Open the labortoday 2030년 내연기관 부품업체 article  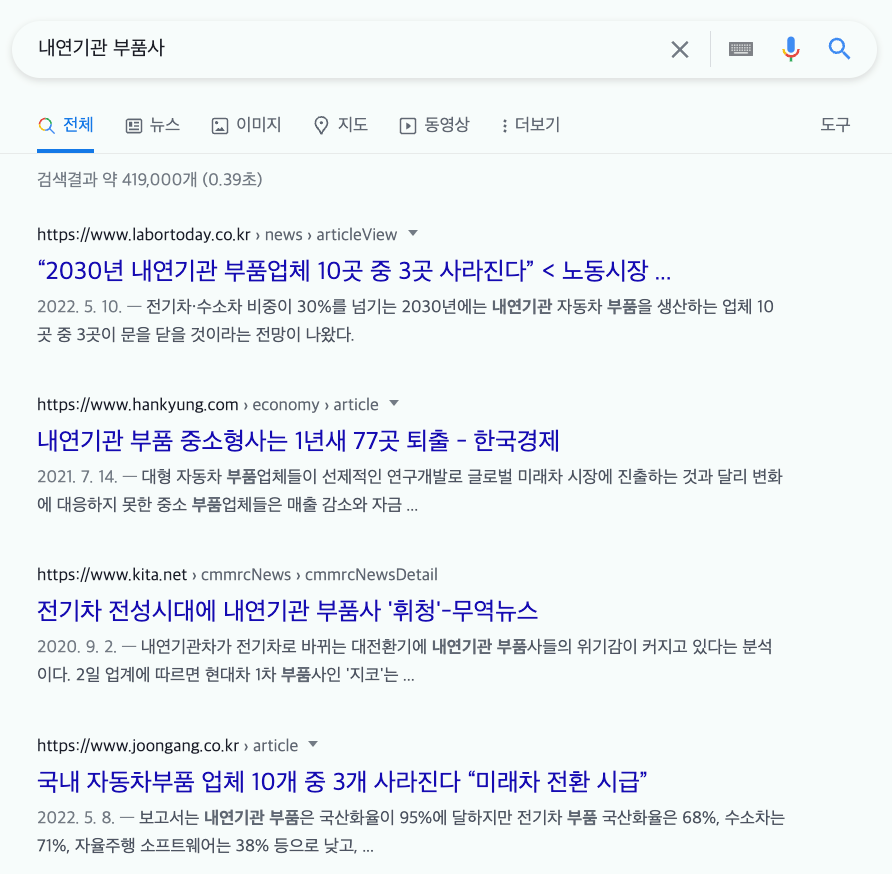point(354,270)
